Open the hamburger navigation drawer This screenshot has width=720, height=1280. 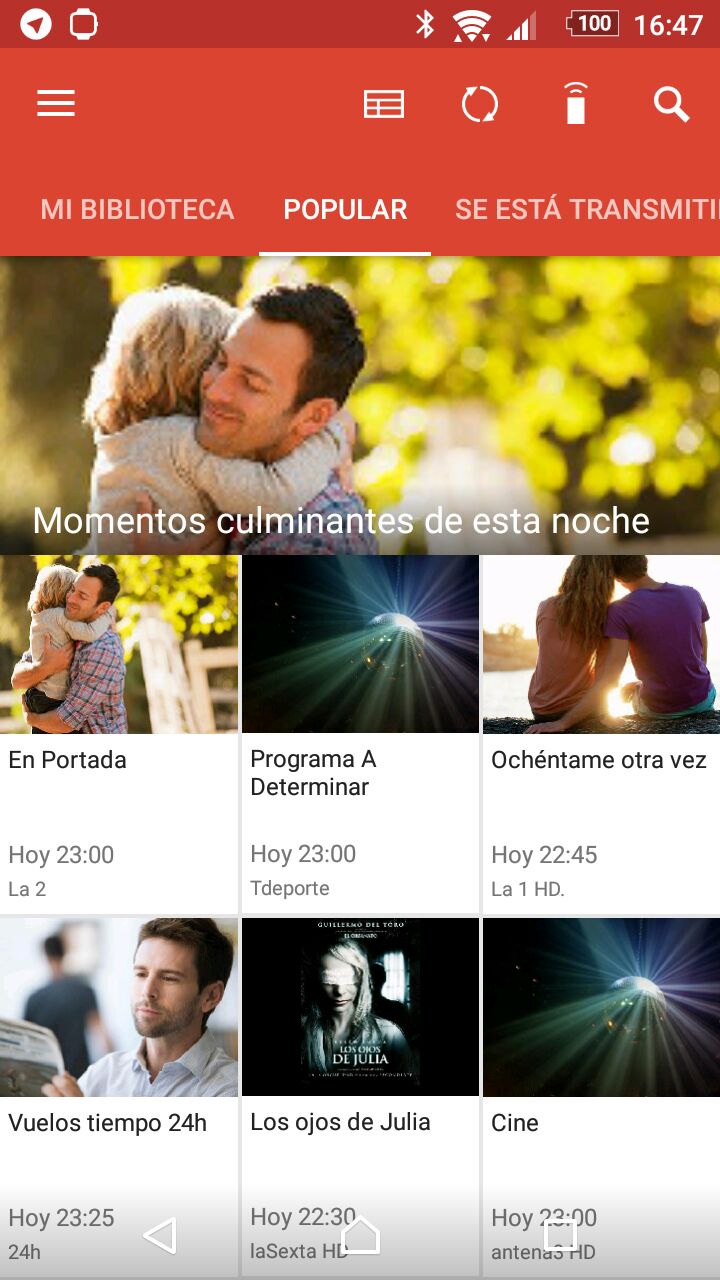(56, 103)
